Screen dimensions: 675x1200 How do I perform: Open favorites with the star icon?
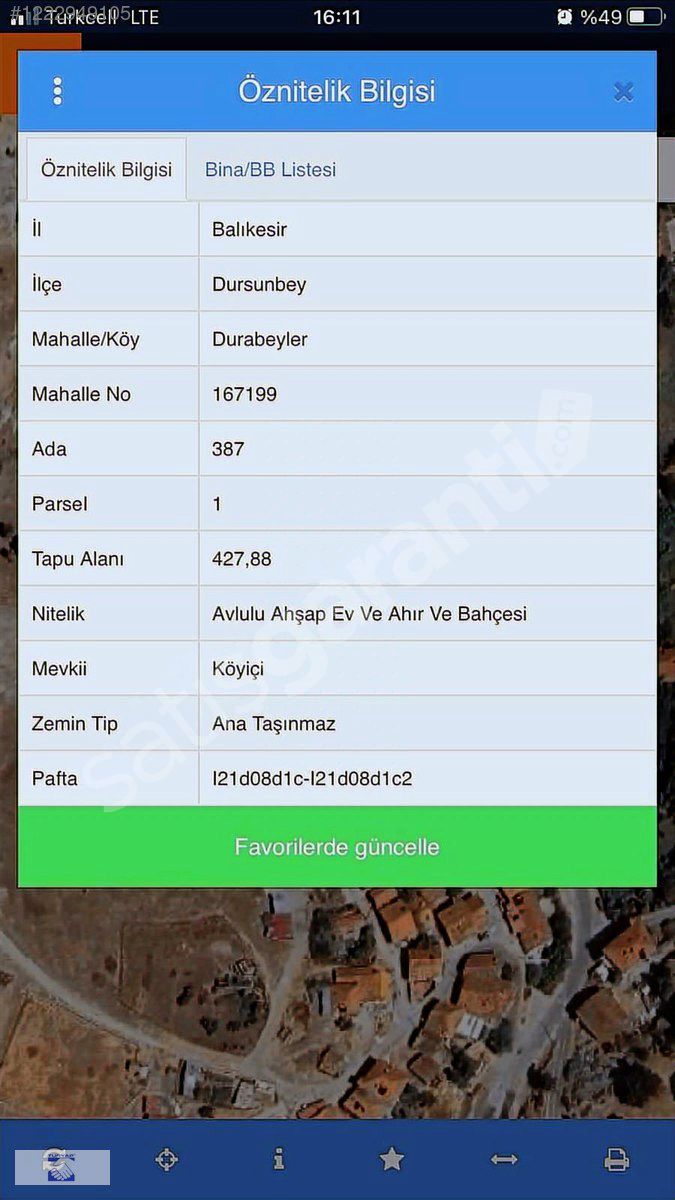tap(392, 1159)
